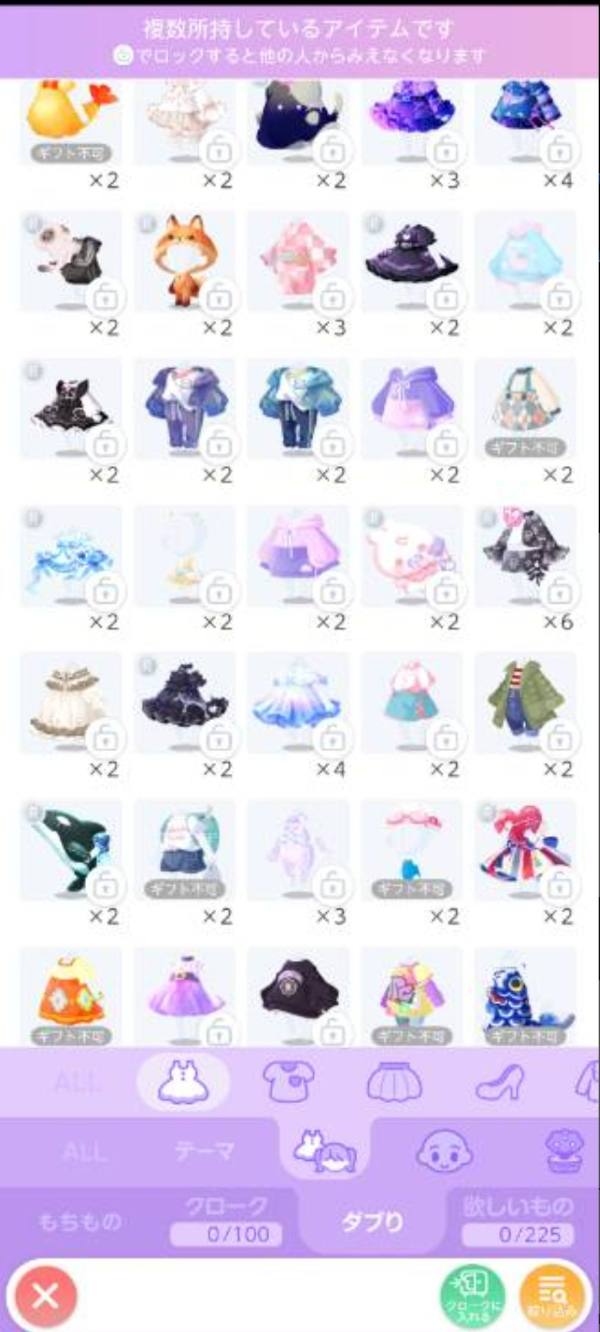Close the screen with the red X button
Viewport: 600px width, 1332px height.
(x=45, y=1297)
